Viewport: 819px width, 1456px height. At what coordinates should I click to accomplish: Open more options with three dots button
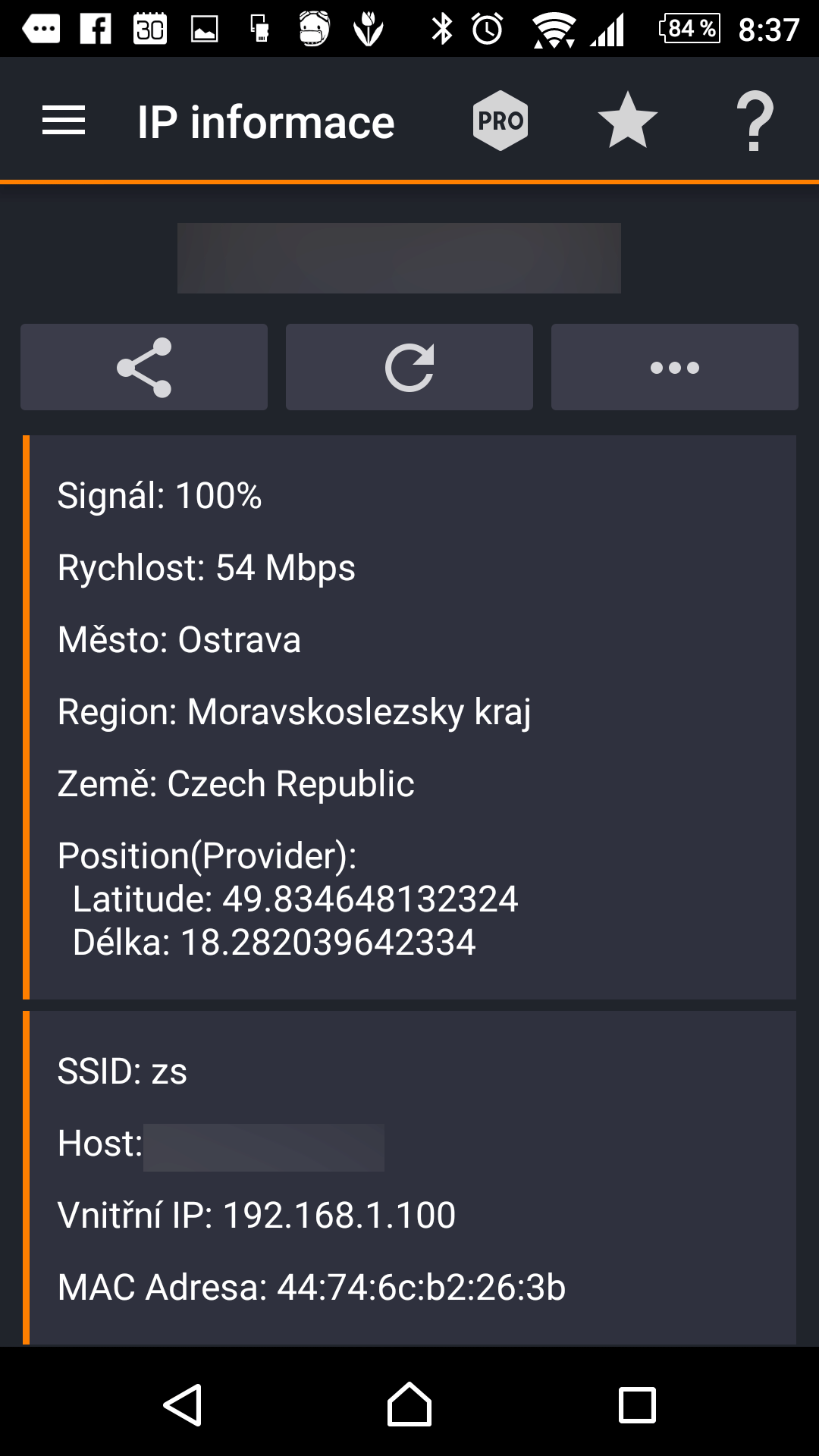[x=675, y=367]
